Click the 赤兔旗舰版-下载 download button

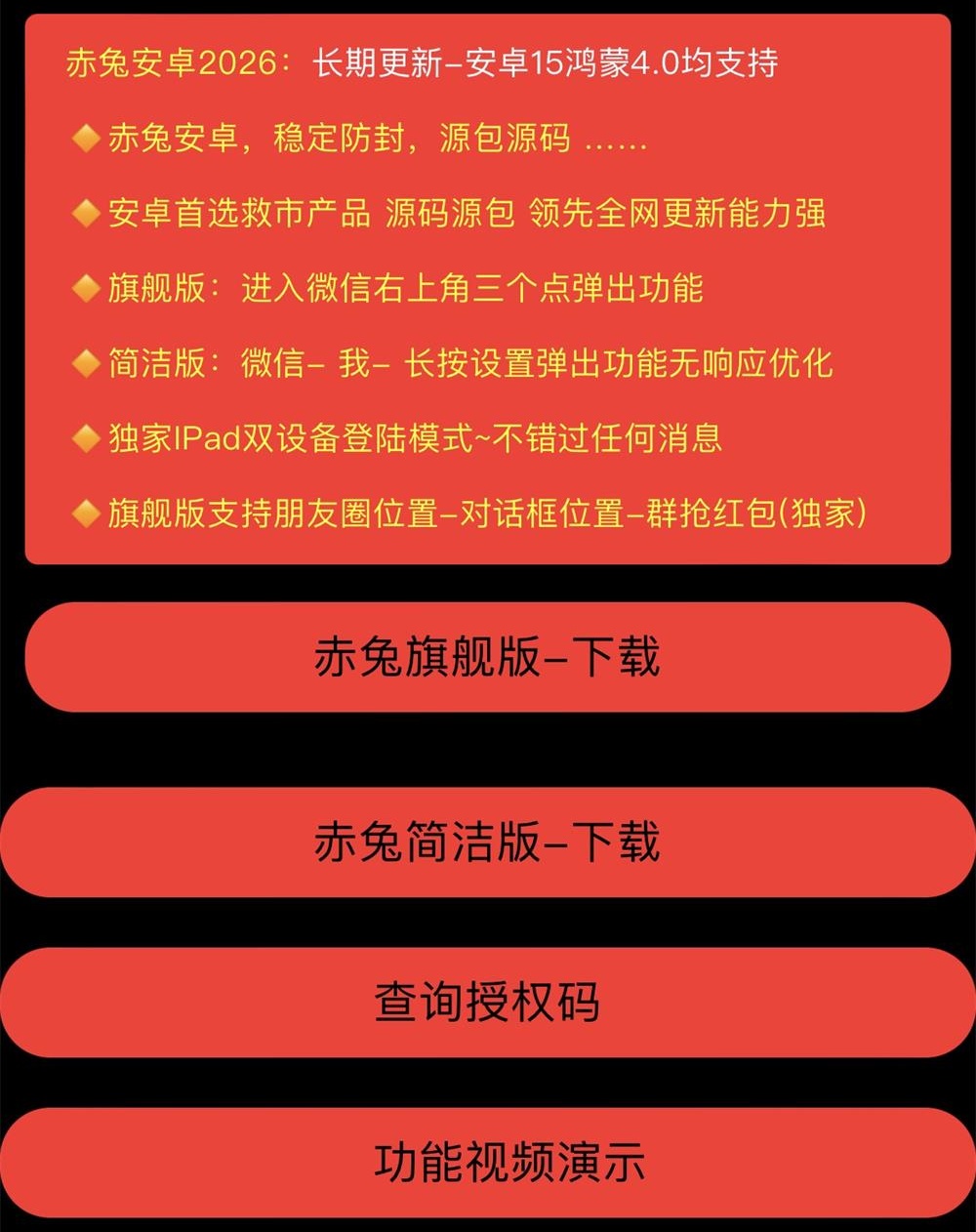(488, 657)
